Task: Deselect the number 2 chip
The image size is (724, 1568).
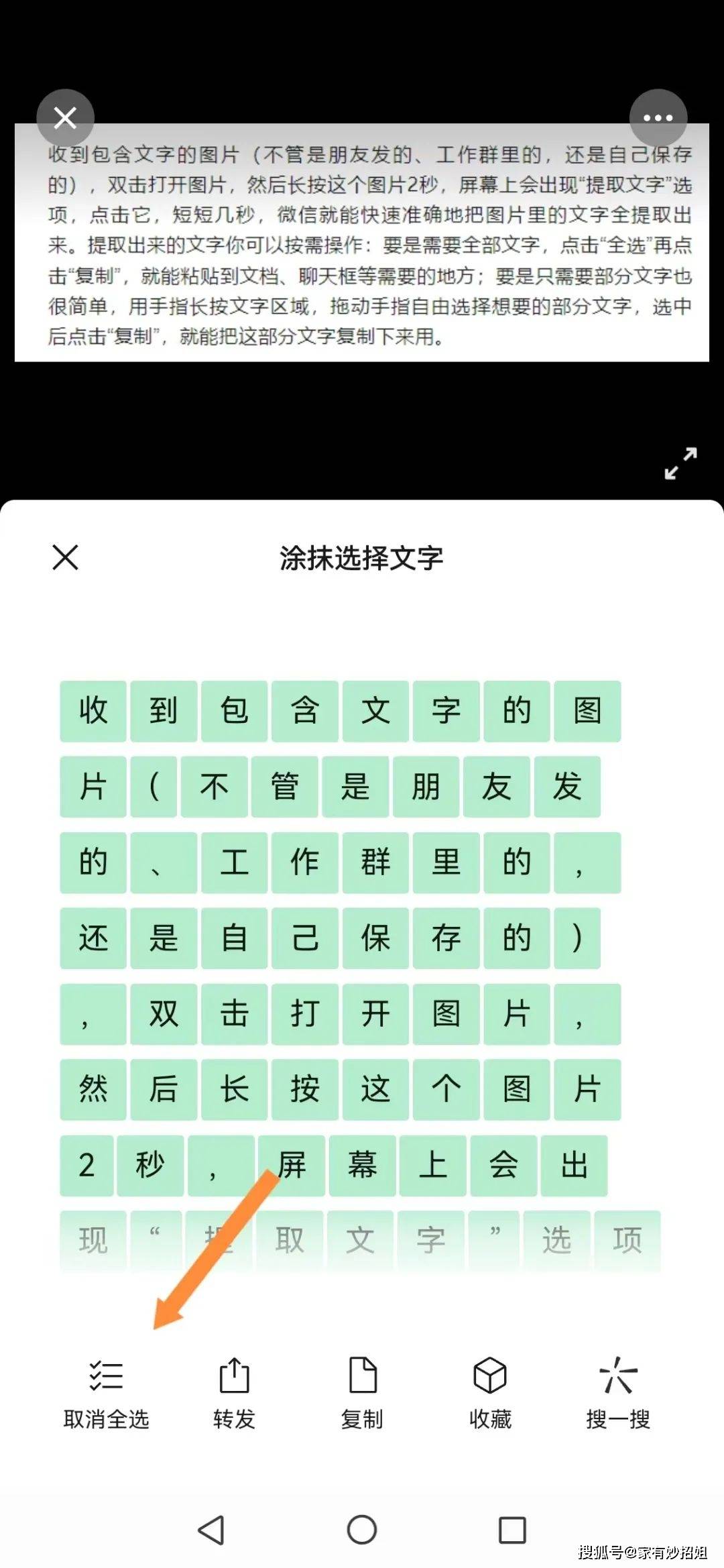Action: [86, 1166]
